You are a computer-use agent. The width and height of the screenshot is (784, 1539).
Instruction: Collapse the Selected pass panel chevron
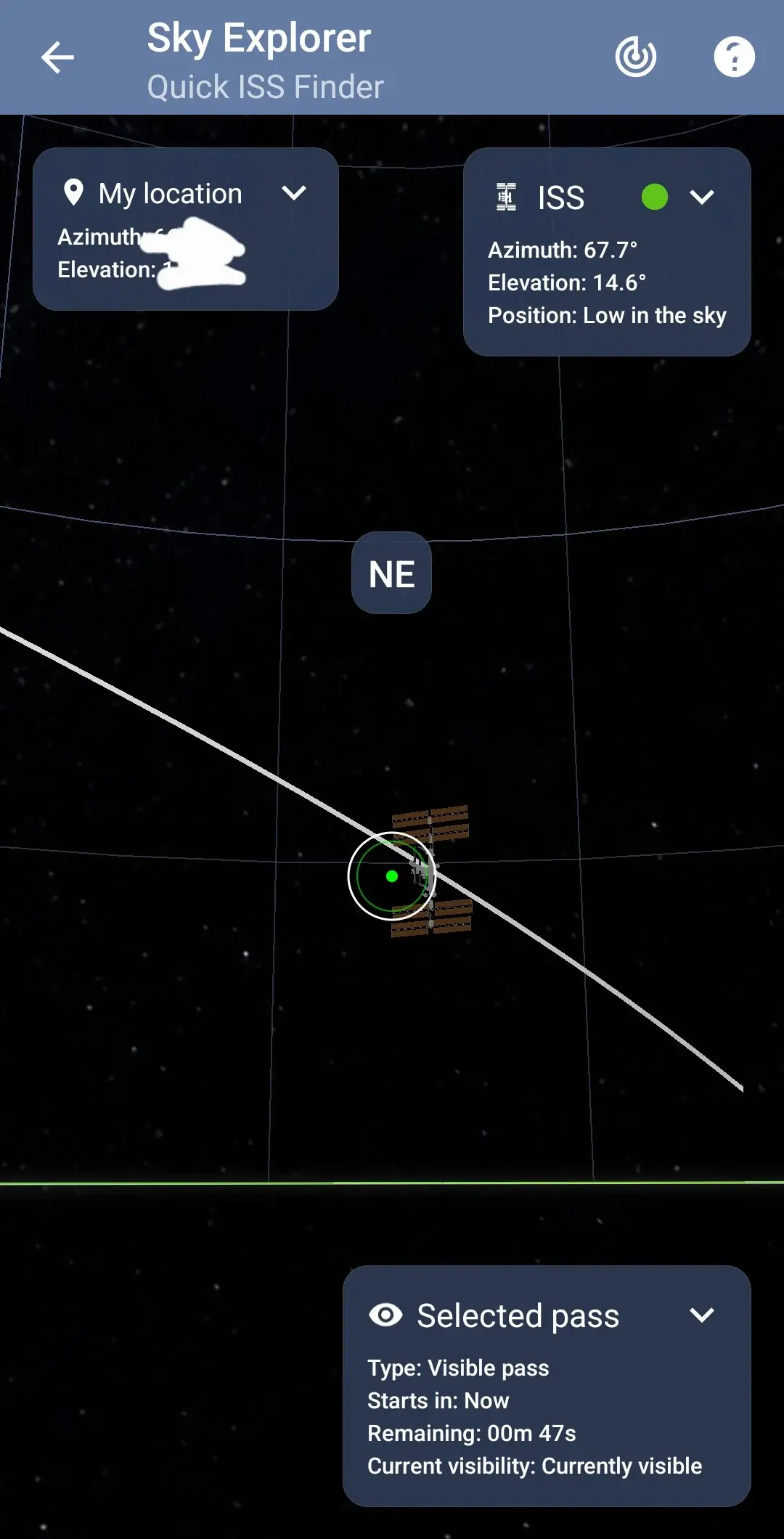click(x=702, y=1315)
